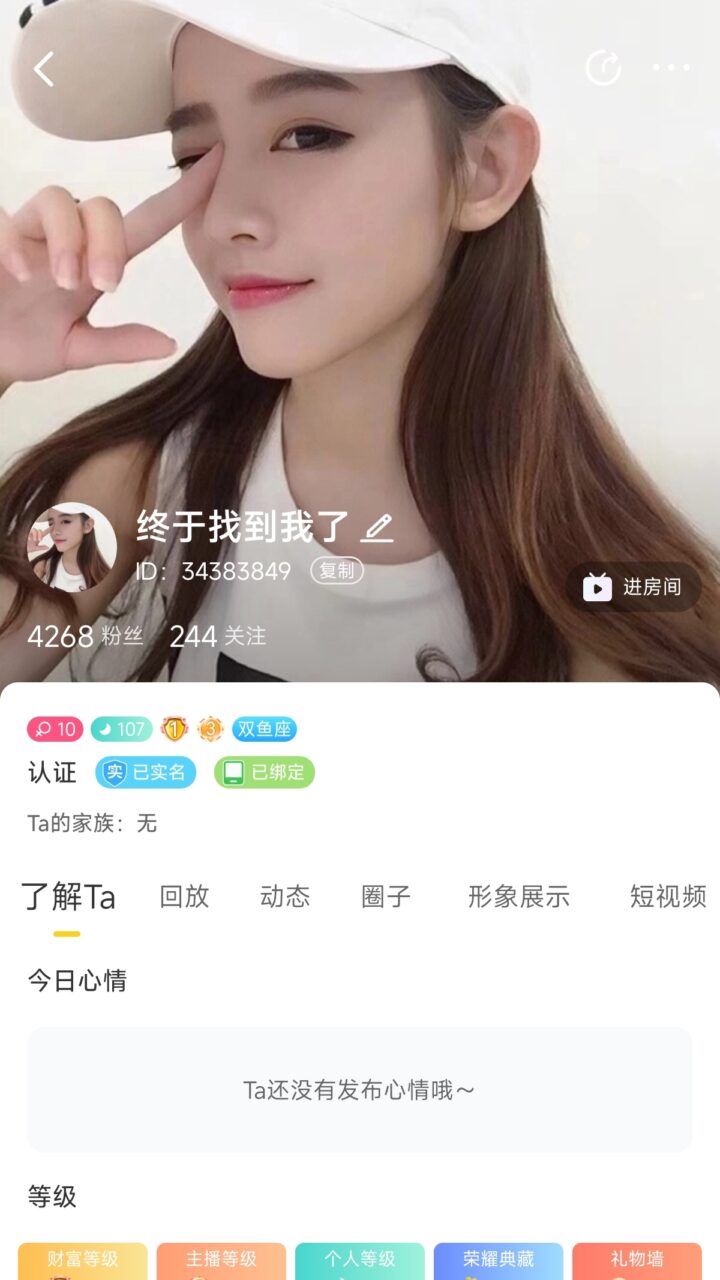The width and height of the screenshot is (720, 1280).
Task: Switch to the 形象展示 tab
Action: click(518, 896)
